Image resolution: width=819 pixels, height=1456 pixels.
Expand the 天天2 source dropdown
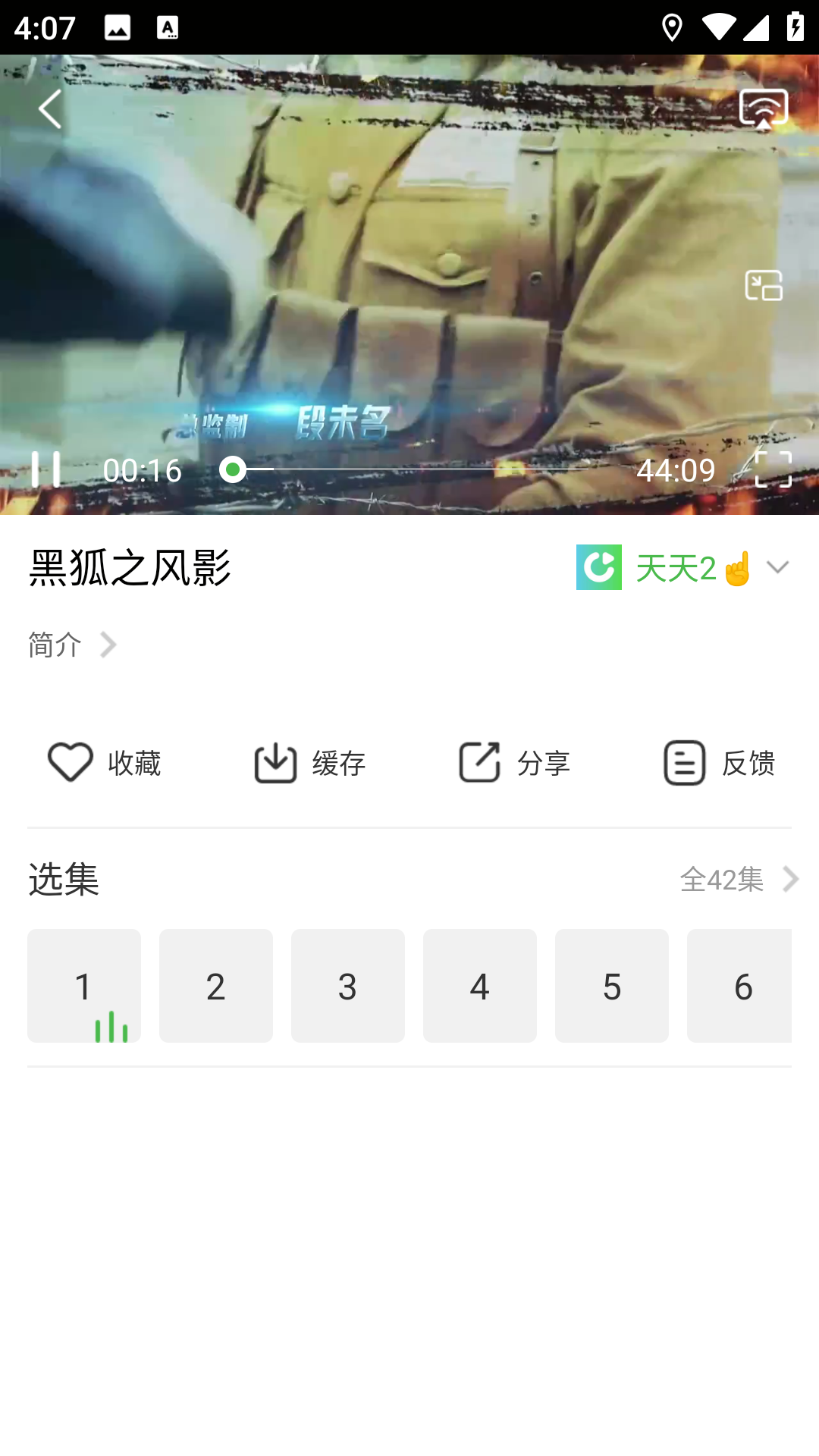[777, 567]
